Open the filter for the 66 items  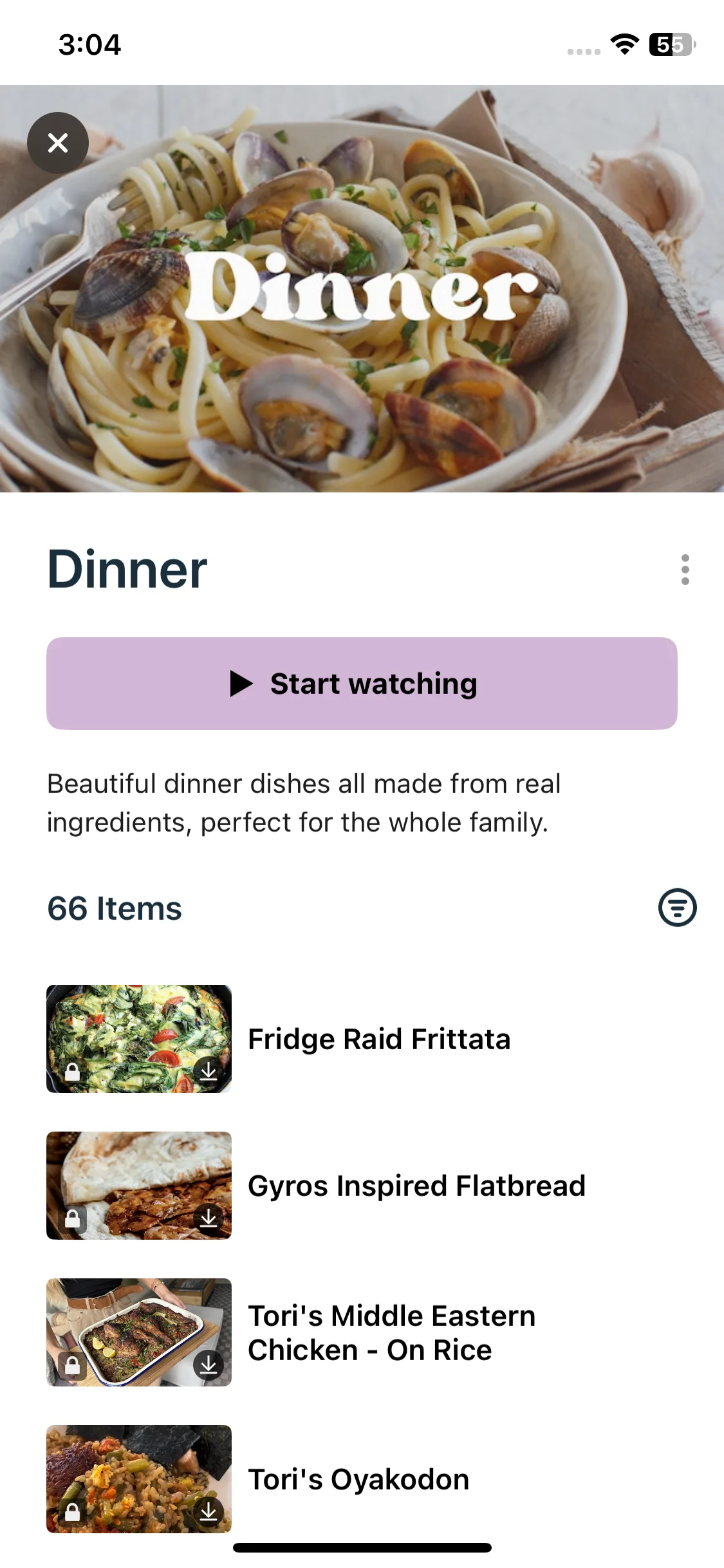(x=677, y=908)
